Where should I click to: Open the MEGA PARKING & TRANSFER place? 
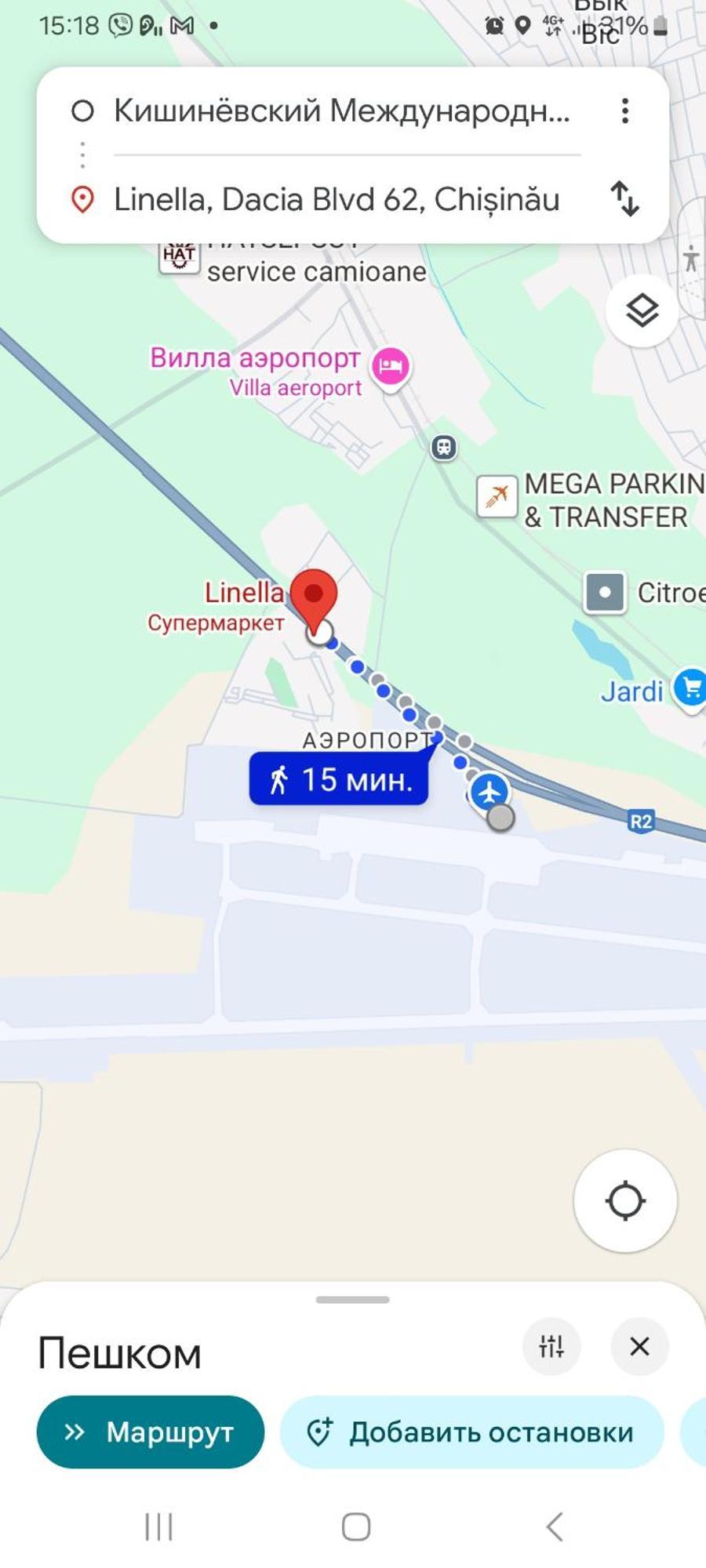tap(497, 496)
